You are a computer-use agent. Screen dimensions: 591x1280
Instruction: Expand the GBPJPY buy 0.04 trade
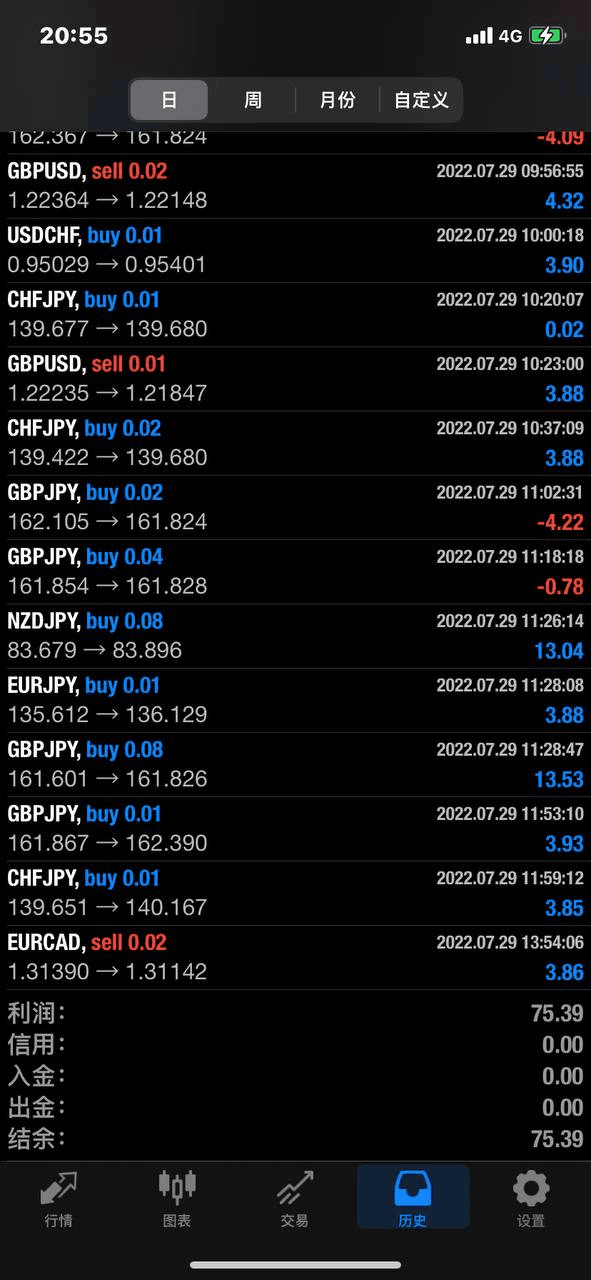(x=295, y=572)
